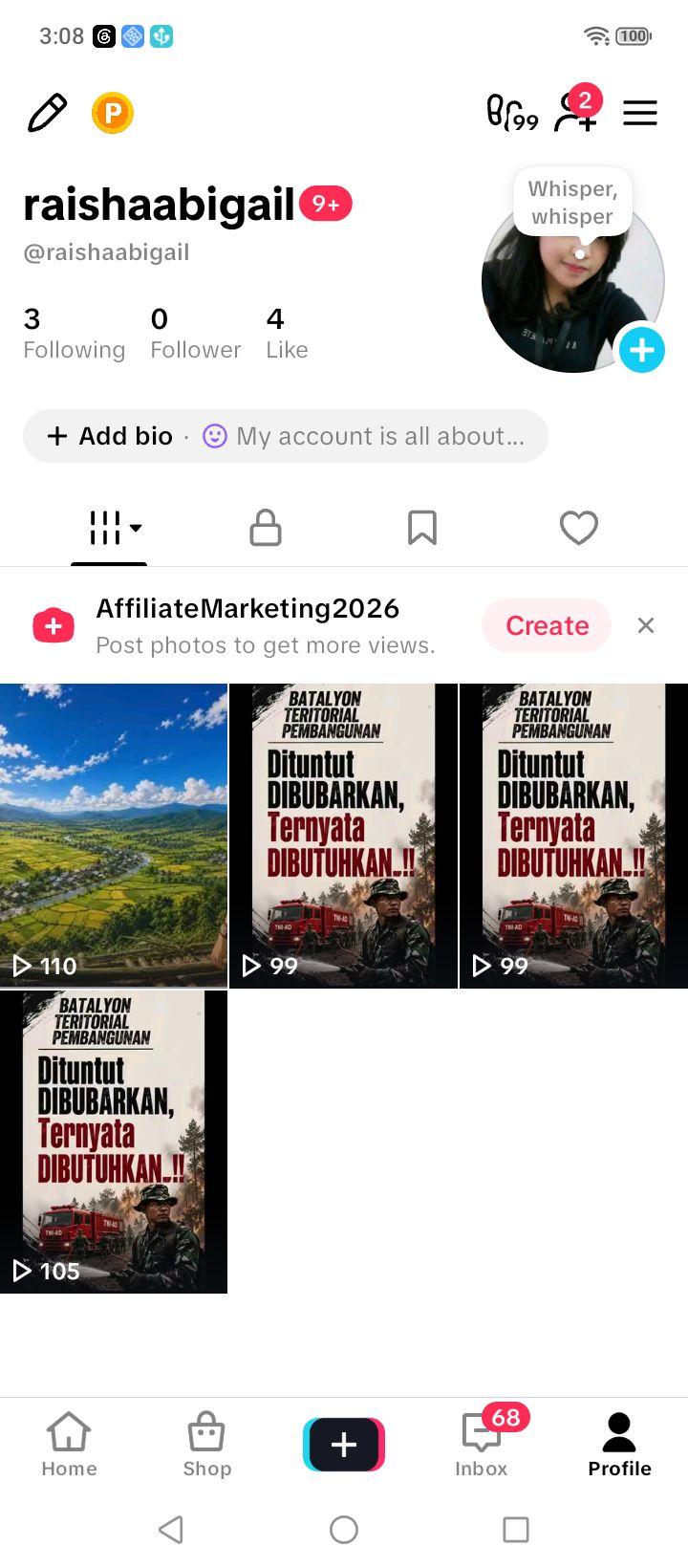Open the add friends icon

click(x=577, y=111)
